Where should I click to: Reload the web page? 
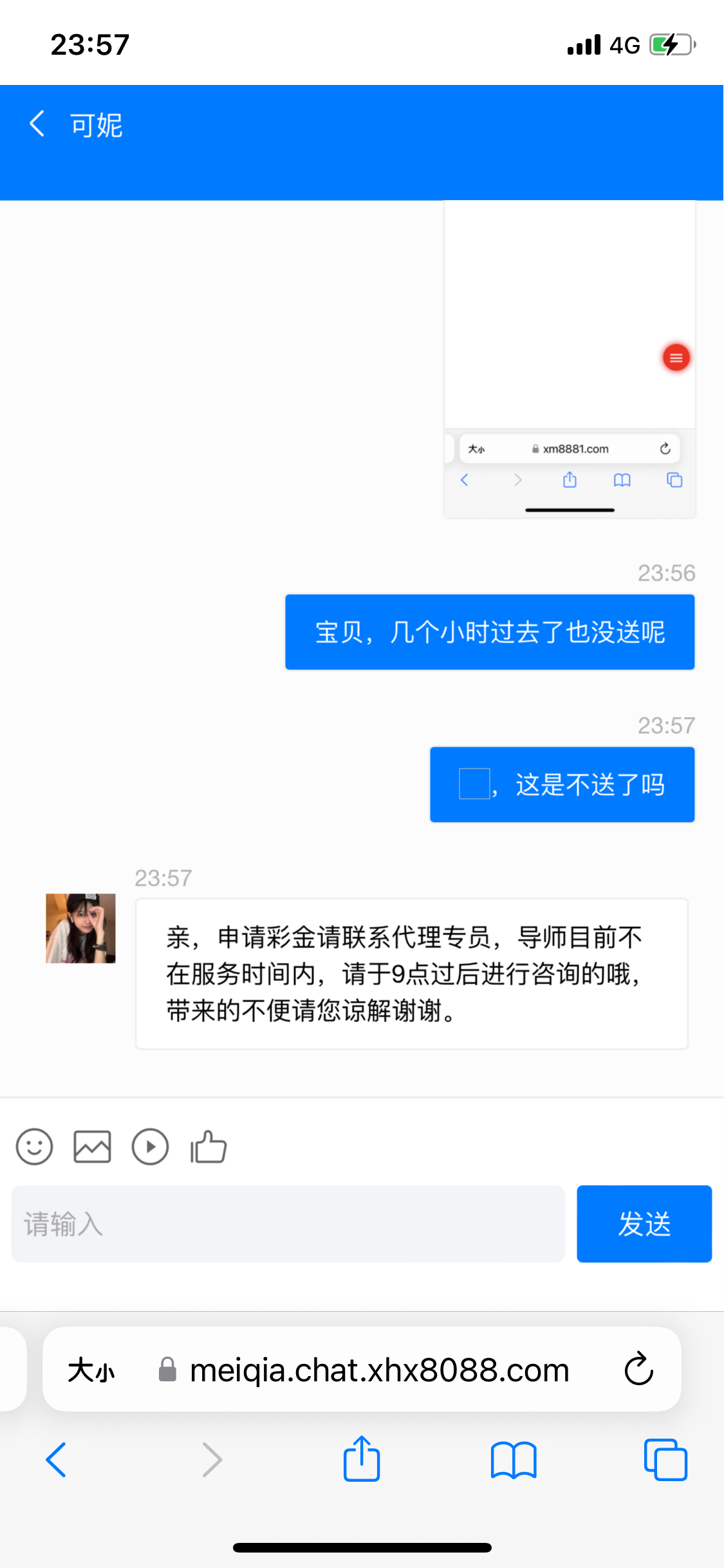[x=638, y=1369]
